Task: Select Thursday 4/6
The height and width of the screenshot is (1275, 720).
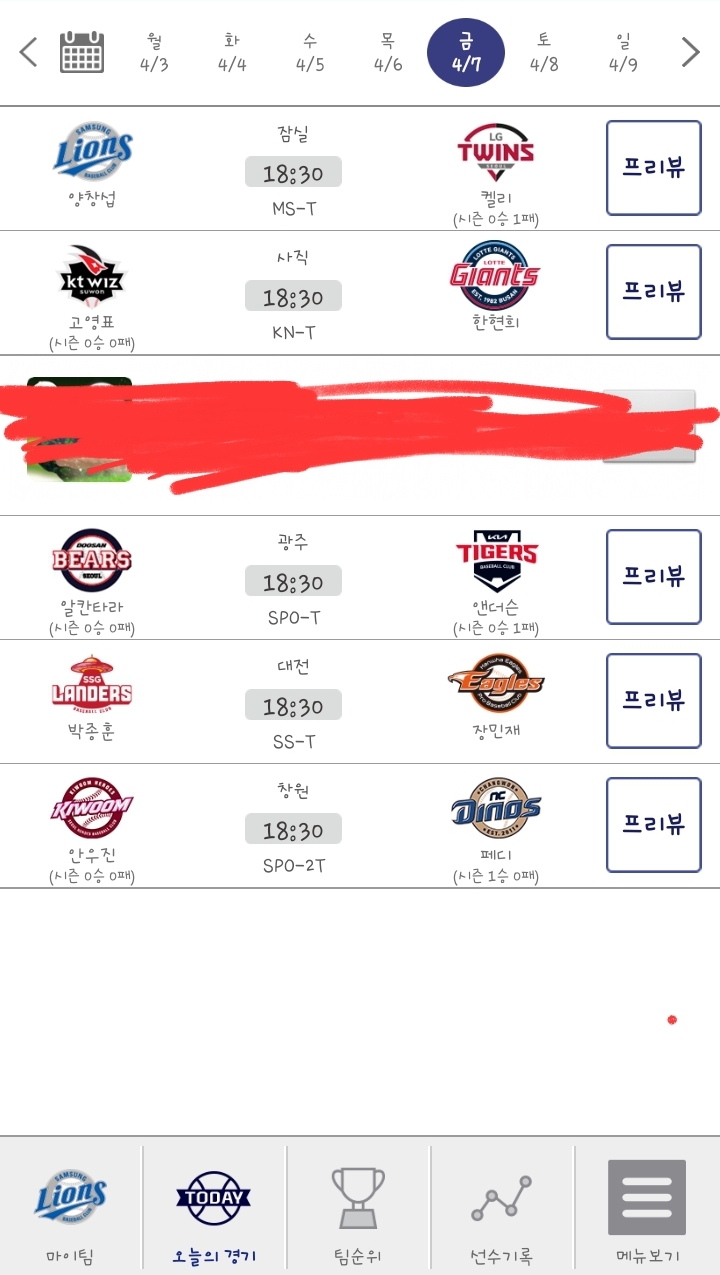Action: pyautogui.click(x=388, y=53)
